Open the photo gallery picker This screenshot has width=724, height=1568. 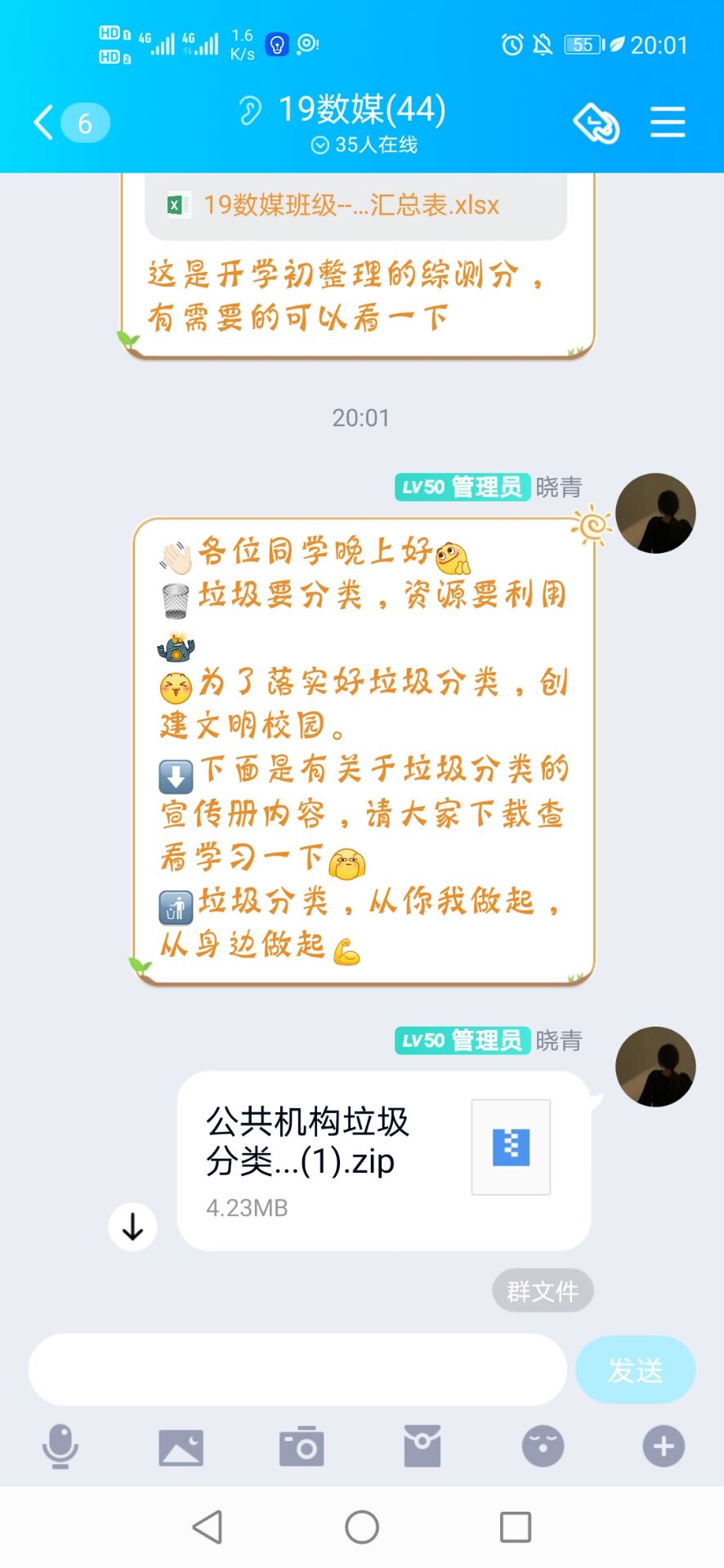point(181,1446)
